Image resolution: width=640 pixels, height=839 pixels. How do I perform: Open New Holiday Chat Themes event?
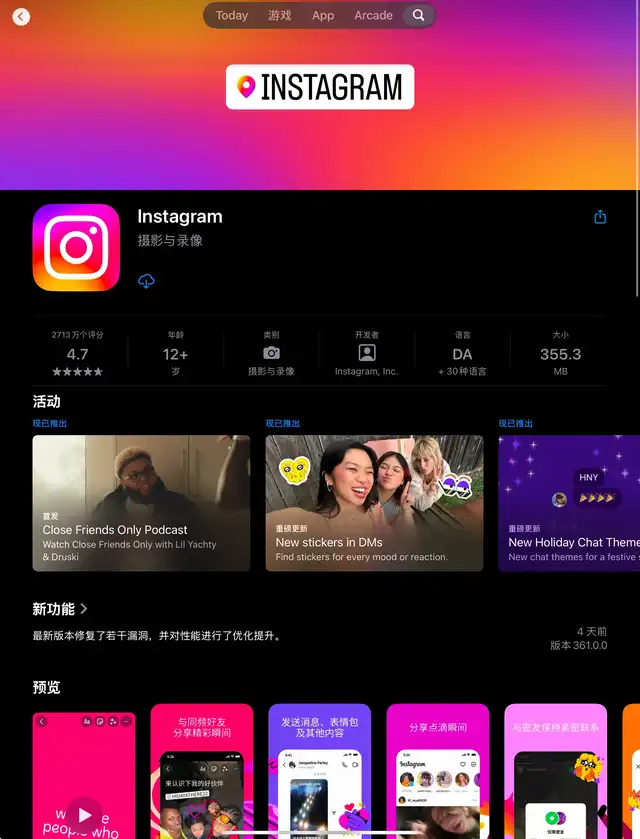pyautogui.click(x=569, y=503)
